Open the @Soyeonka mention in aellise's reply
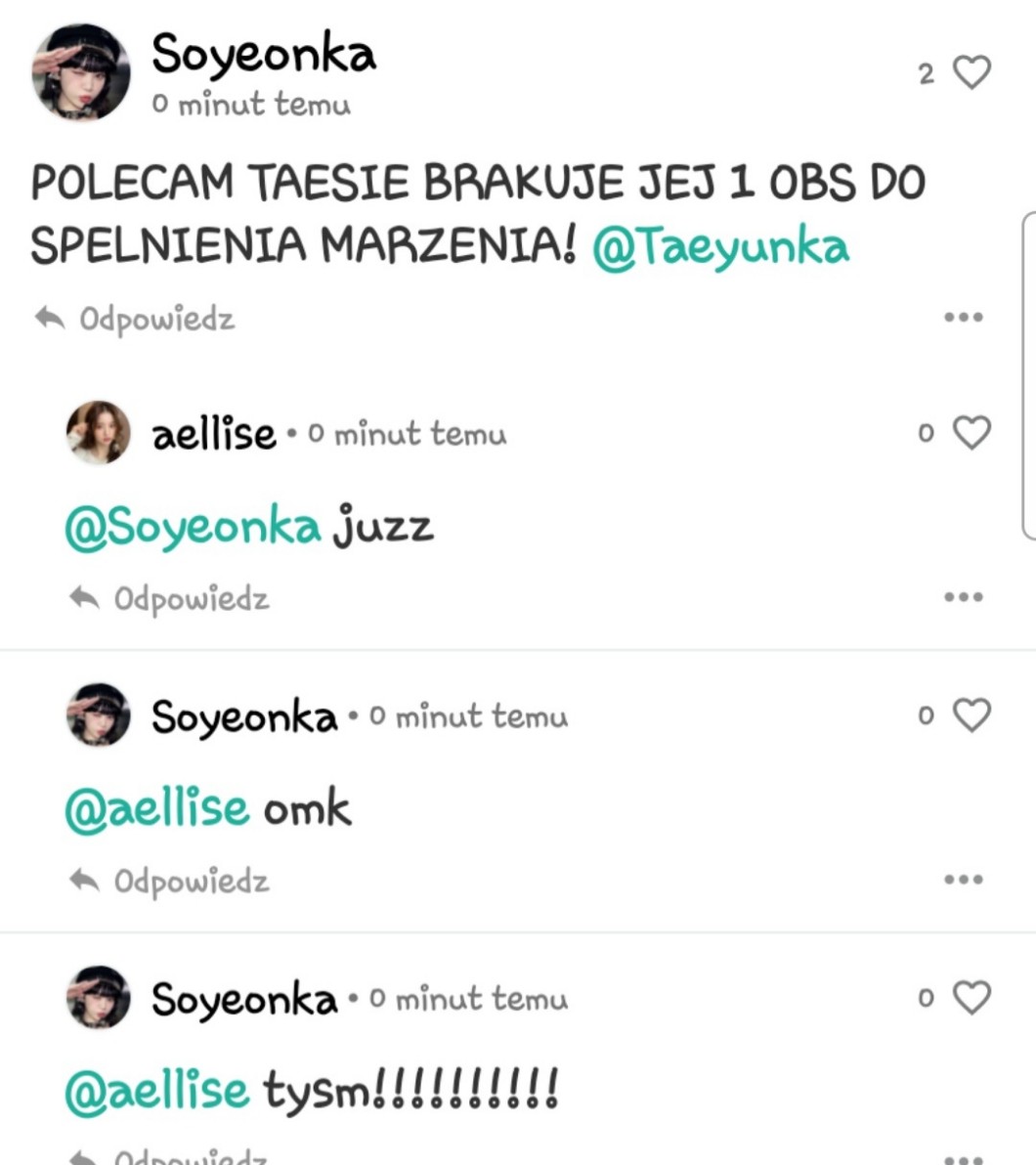This screenshot has height=1165, width=1036. (x=193, y=528)
